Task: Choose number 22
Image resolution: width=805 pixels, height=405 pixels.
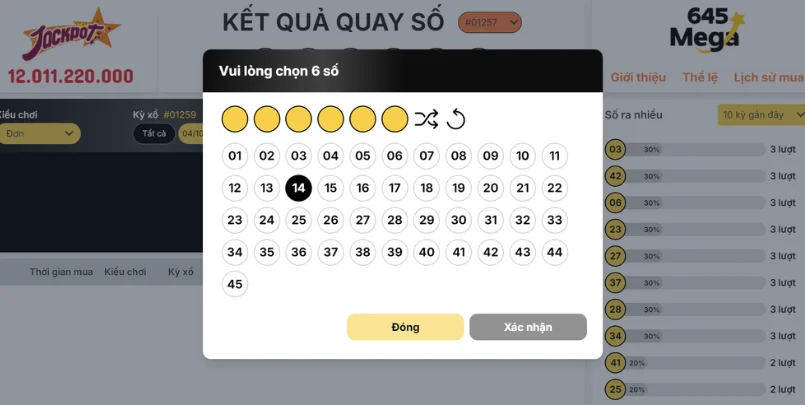Action: (554, 188)
